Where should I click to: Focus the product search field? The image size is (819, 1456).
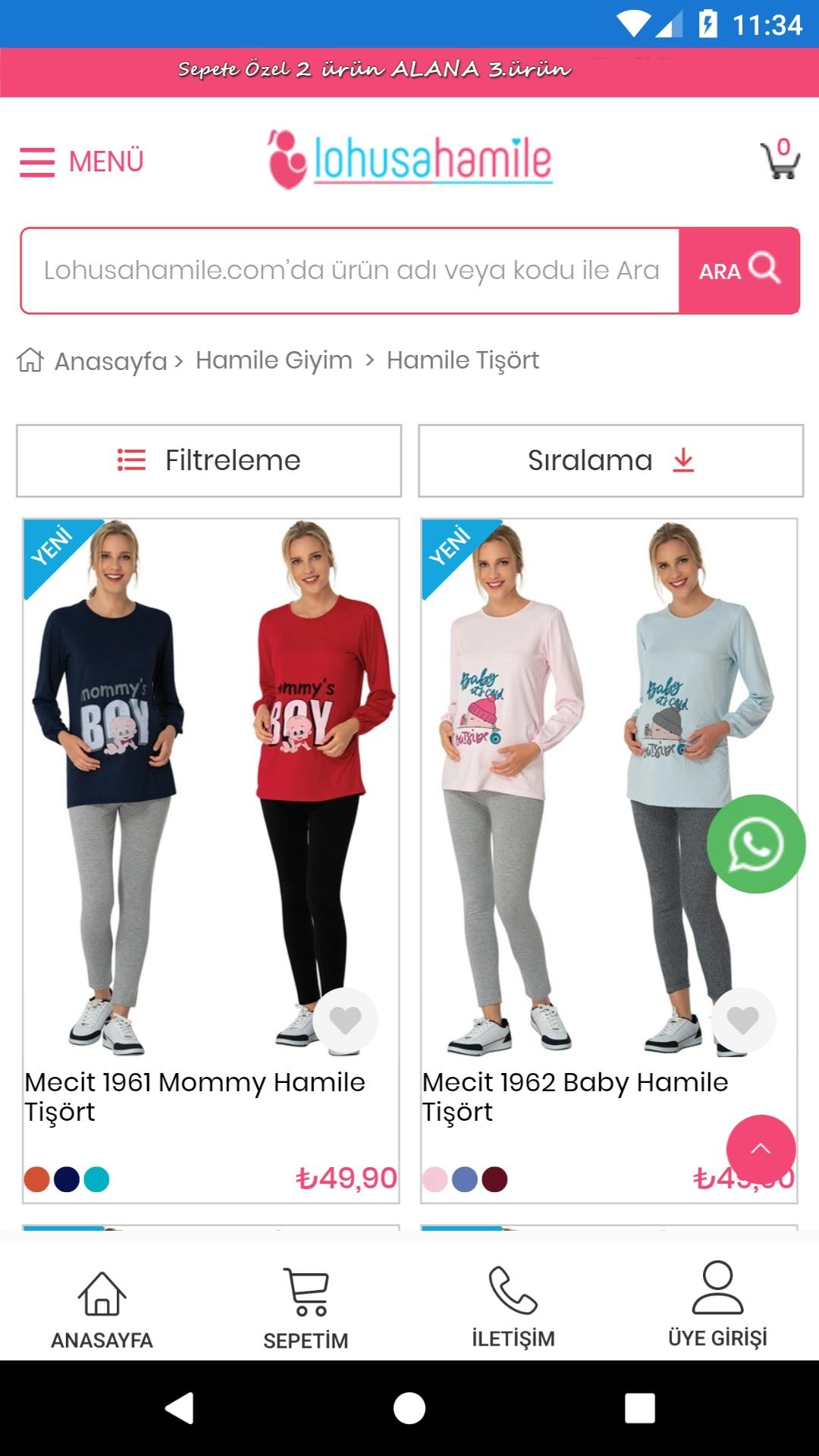pos(350,271)
